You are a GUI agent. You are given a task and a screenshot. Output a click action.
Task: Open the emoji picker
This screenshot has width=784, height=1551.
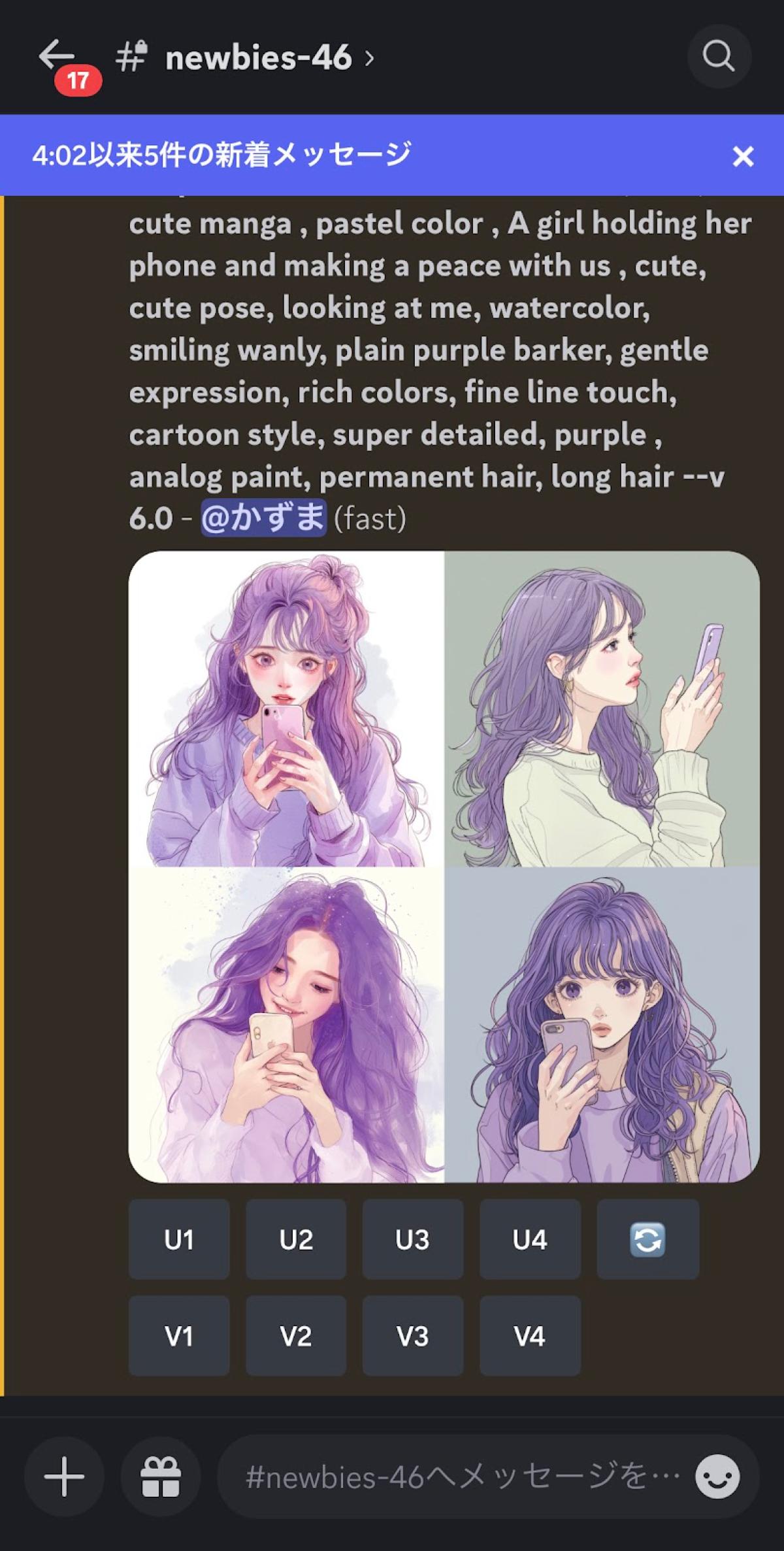(717, 1476)
